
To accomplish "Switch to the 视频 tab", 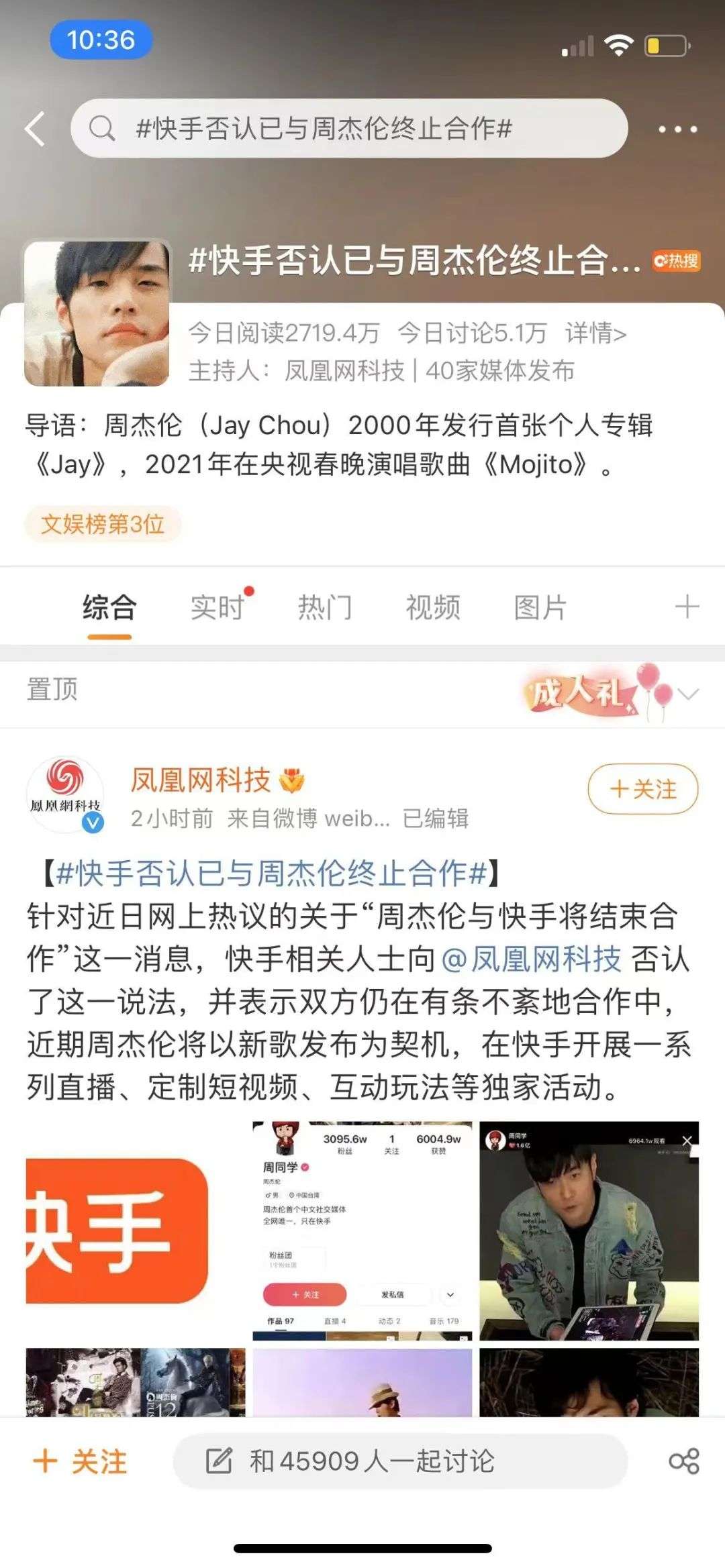I will [433, 607].
